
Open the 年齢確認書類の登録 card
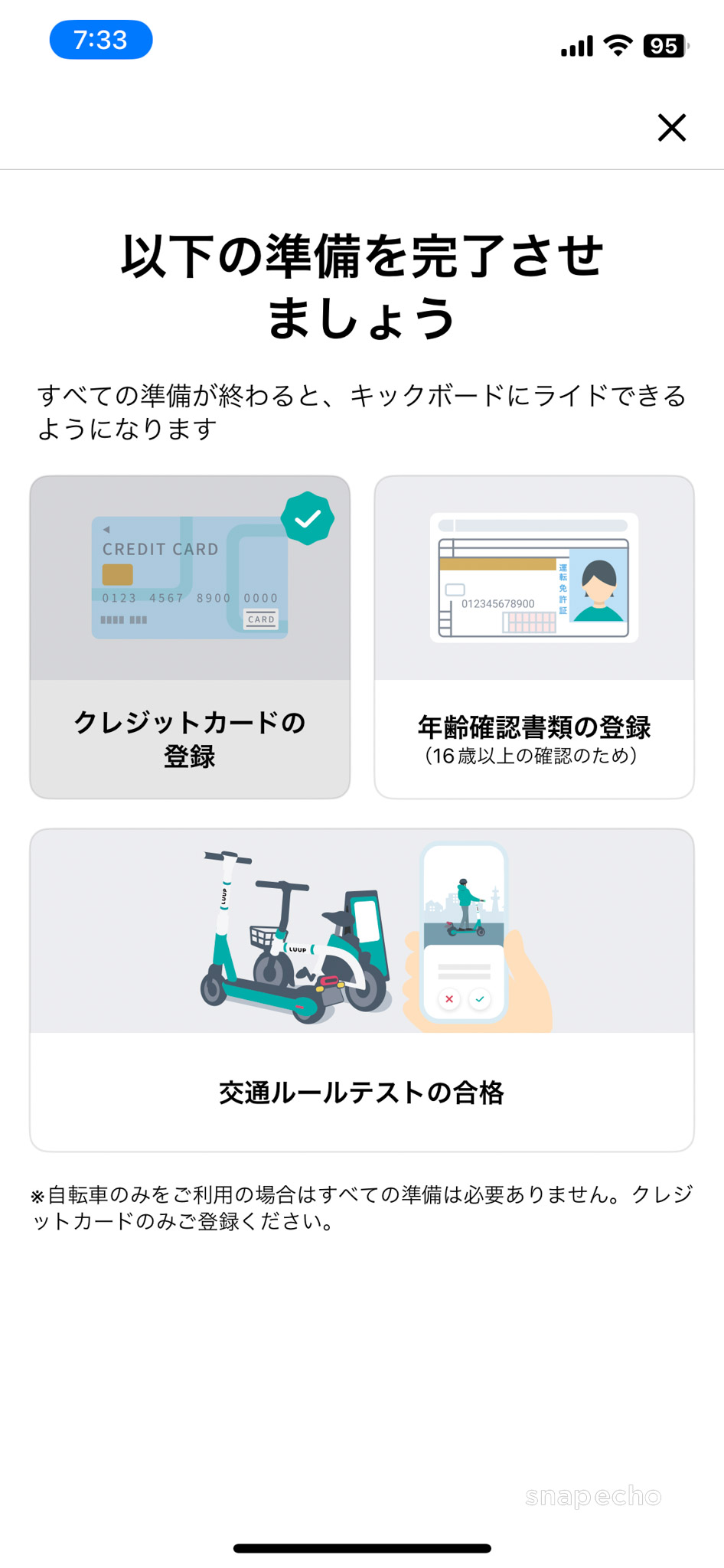click(535, 635)
